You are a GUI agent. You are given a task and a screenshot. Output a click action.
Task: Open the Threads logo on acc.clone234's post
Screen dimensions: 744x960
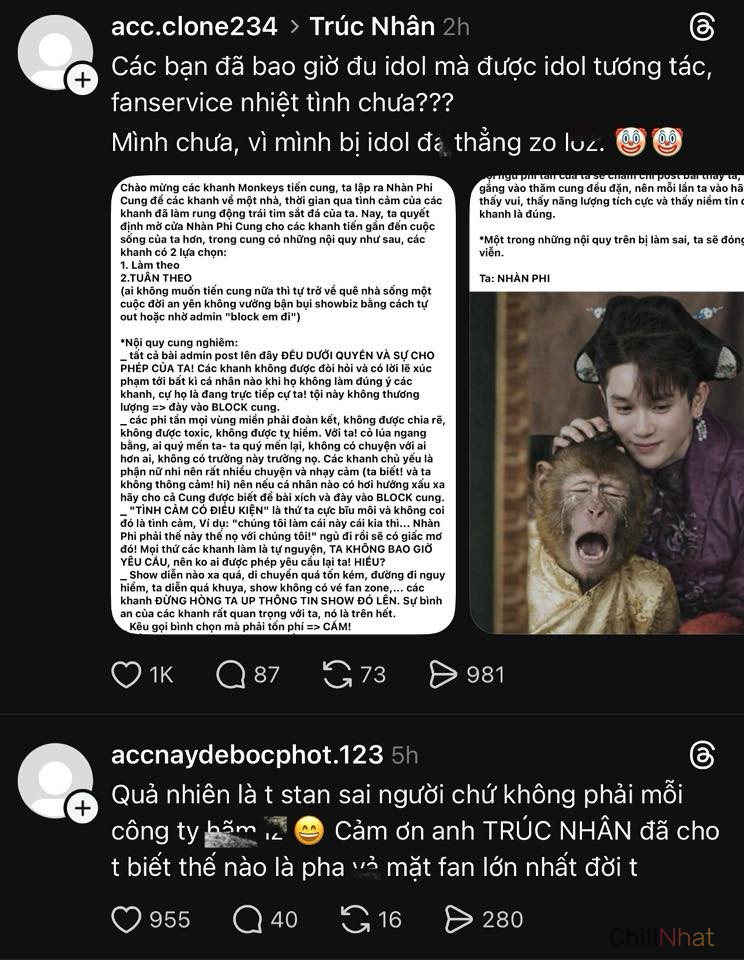coord(703,27)
